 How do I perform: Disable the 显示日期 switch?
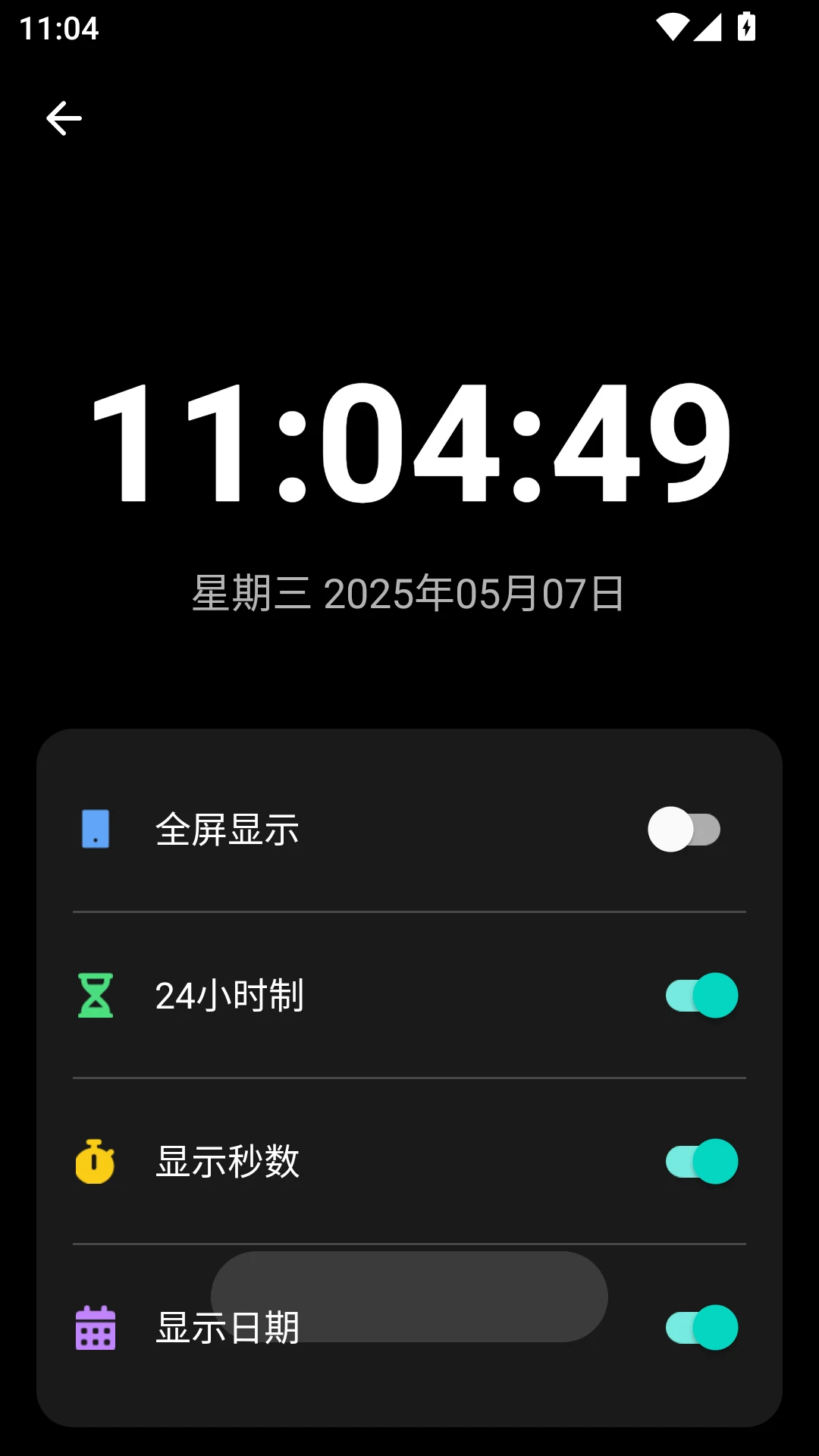click(x=699, y=1326)
